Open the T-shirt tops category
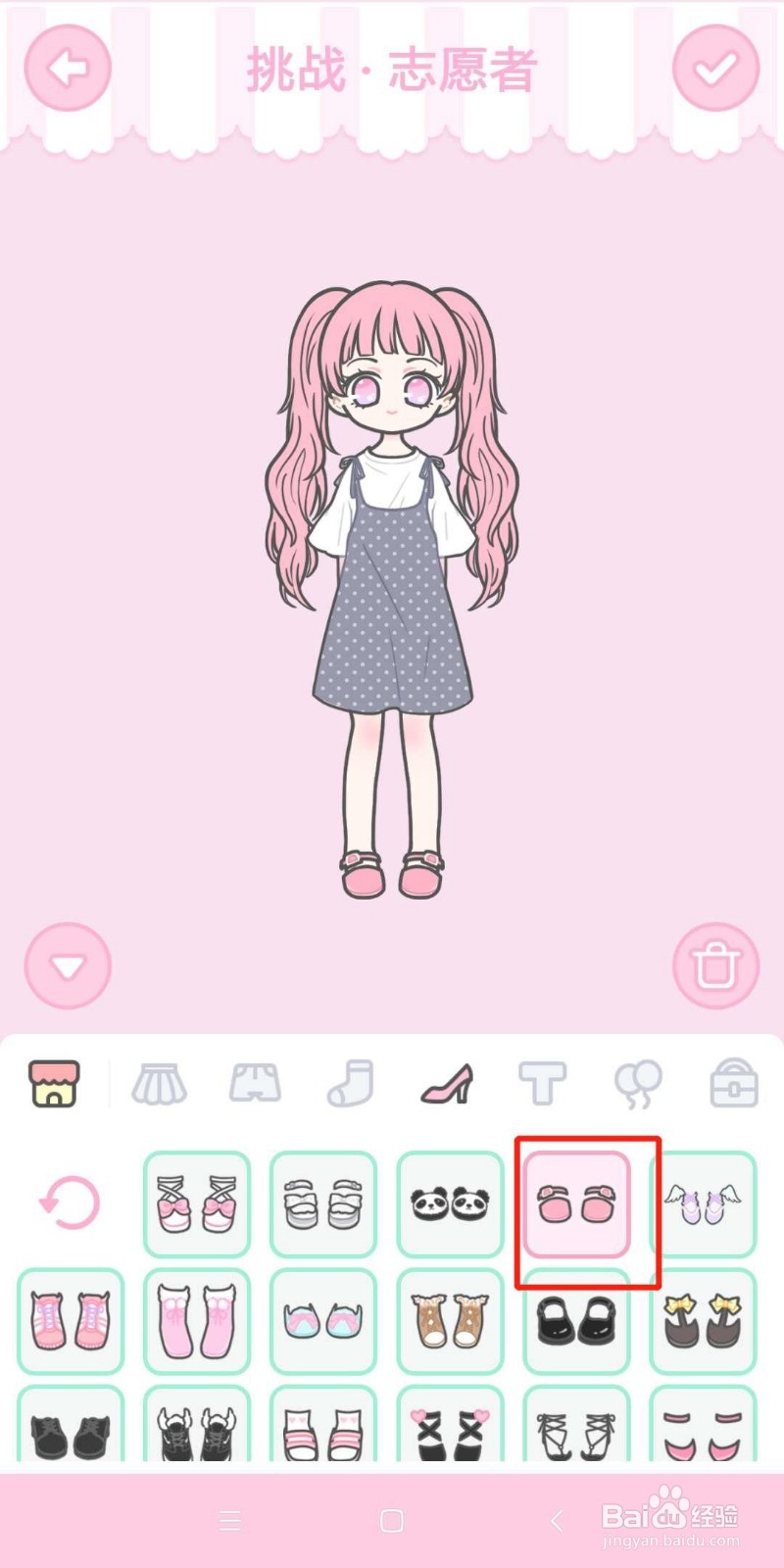The height and width of the screenshot is (1568, 784). point(542,1083)
